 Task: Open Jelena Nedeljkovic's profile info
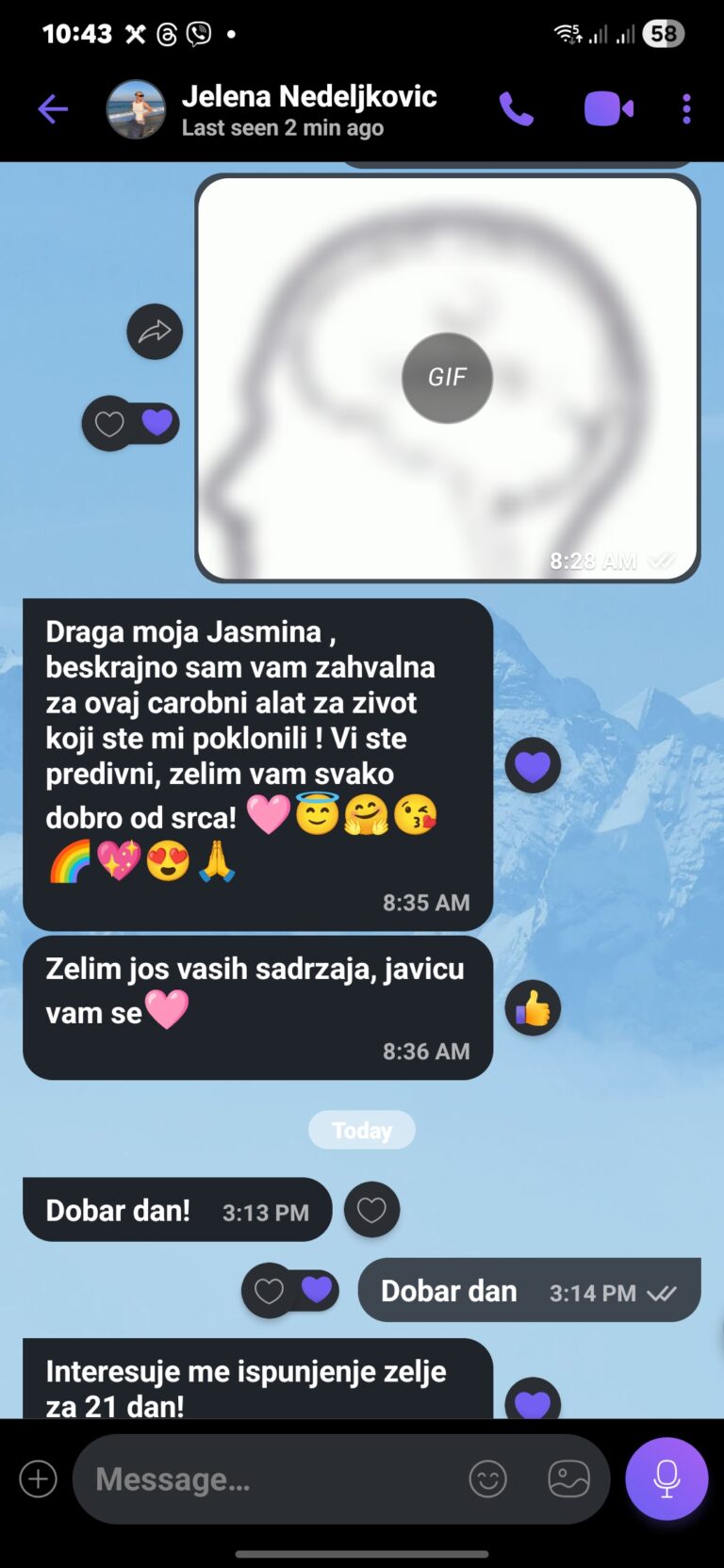pos(308,109)
